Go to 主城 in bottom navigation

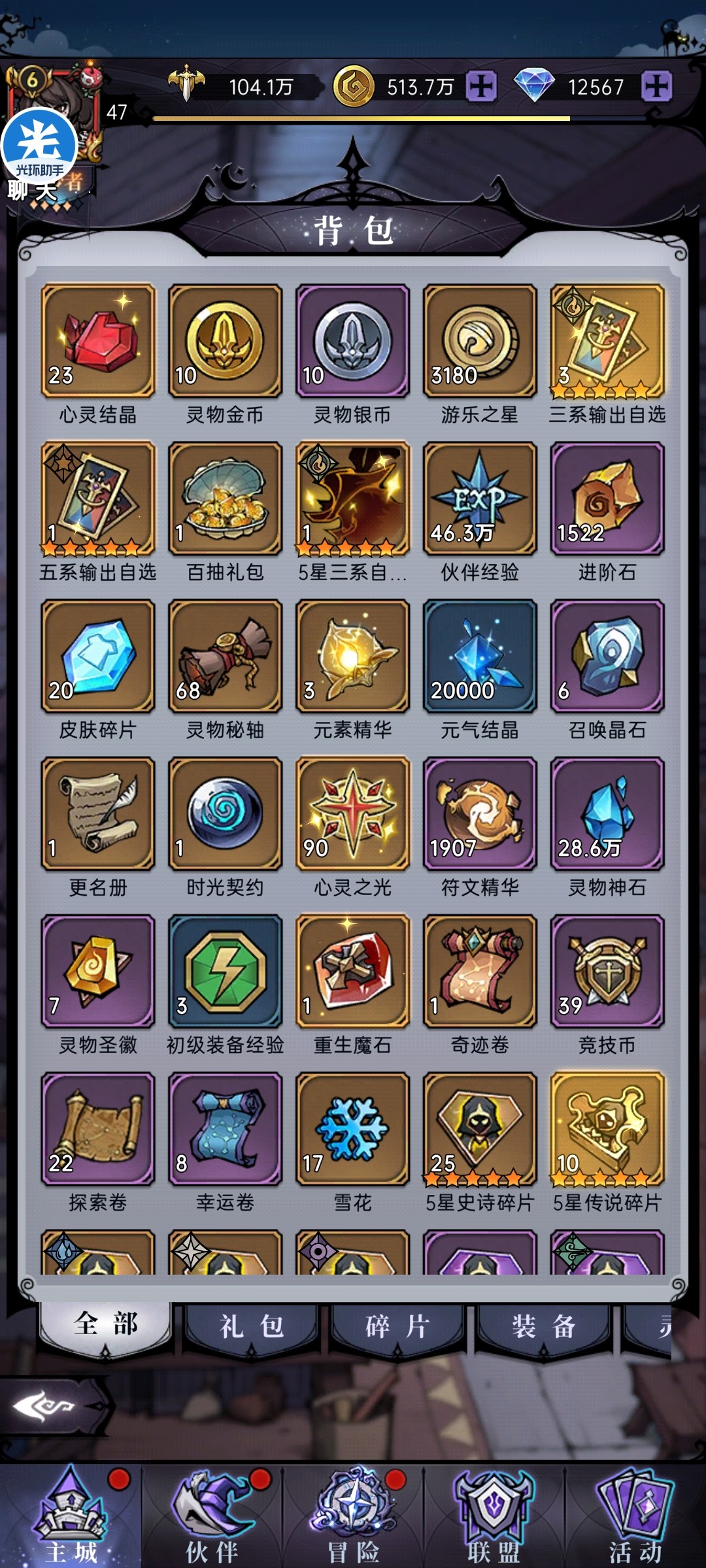(71, 1516)
